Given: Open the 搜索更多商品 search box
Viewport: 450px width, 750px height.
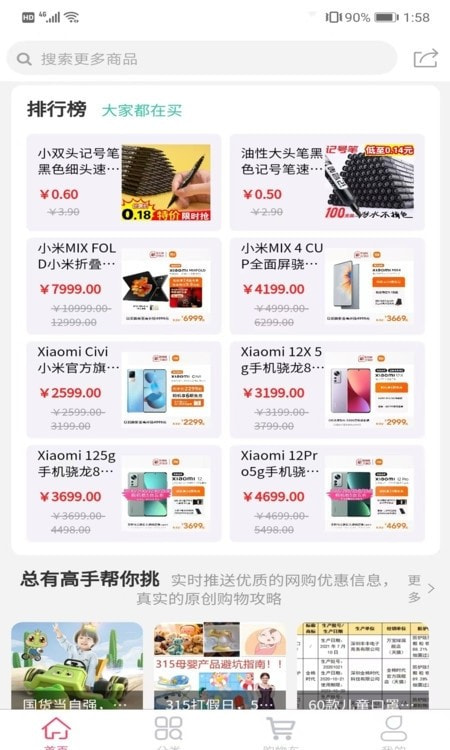Looking at the screenshot, I should (x=201, y=59).
